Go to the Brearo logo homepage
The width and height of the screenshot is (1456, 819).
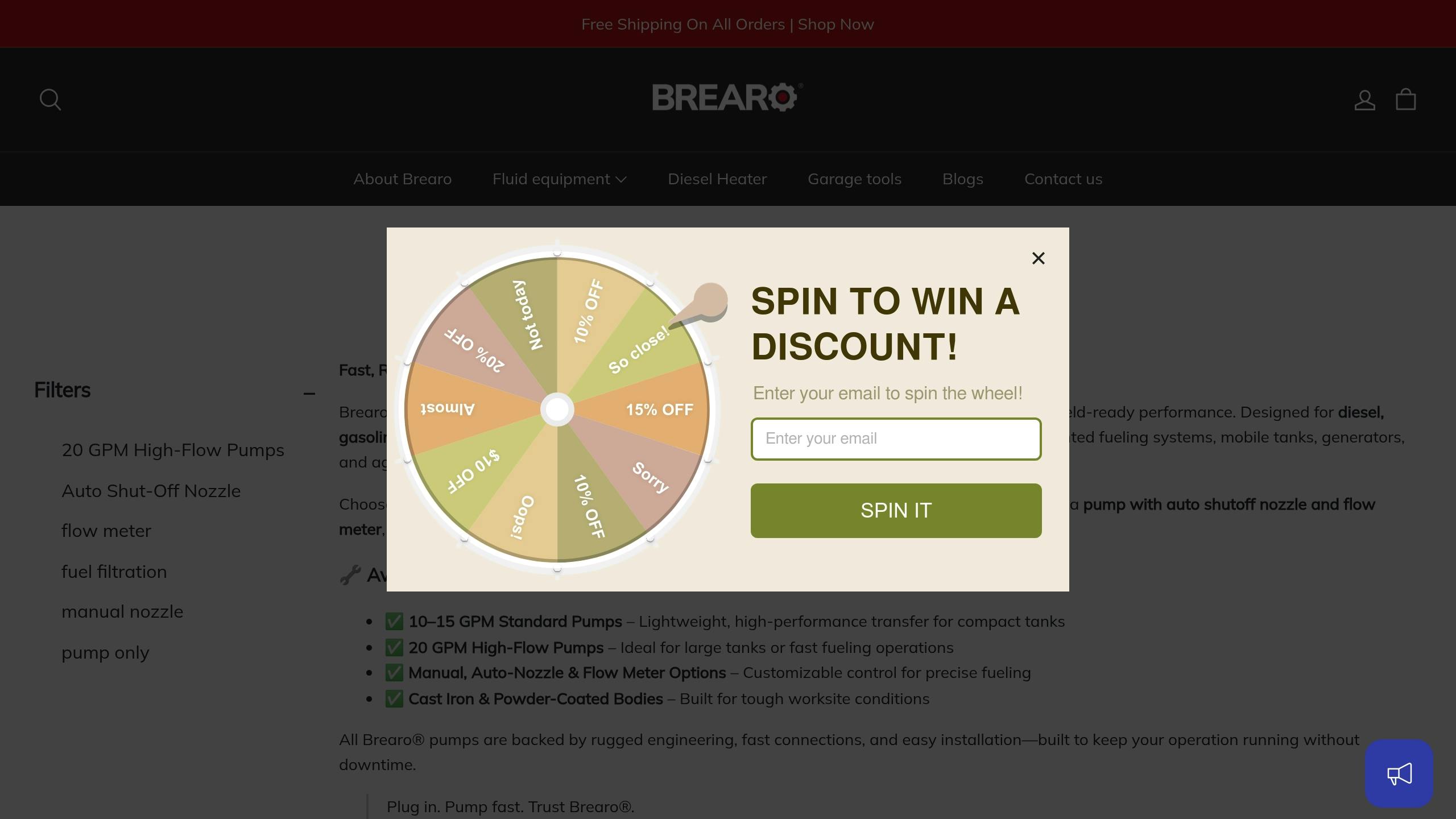click(727, 97)
